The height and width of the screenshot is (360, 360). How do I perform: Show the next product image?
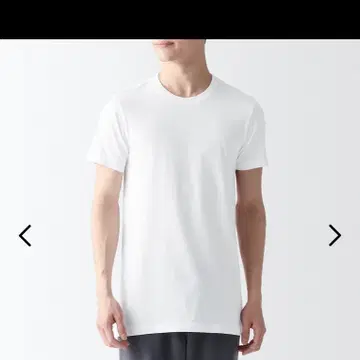click(335, 235)
